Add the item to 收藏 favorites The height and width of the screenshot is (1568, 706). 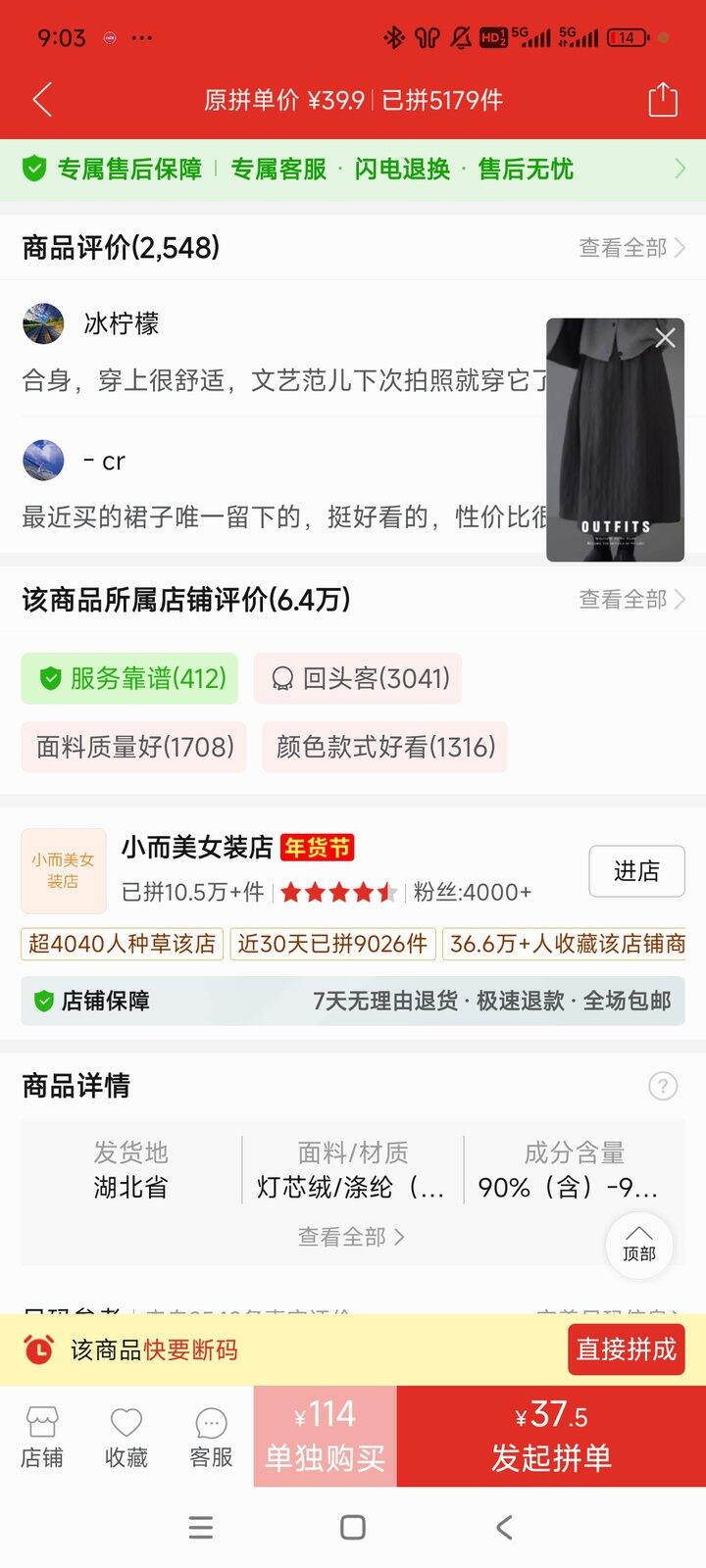126,1437
